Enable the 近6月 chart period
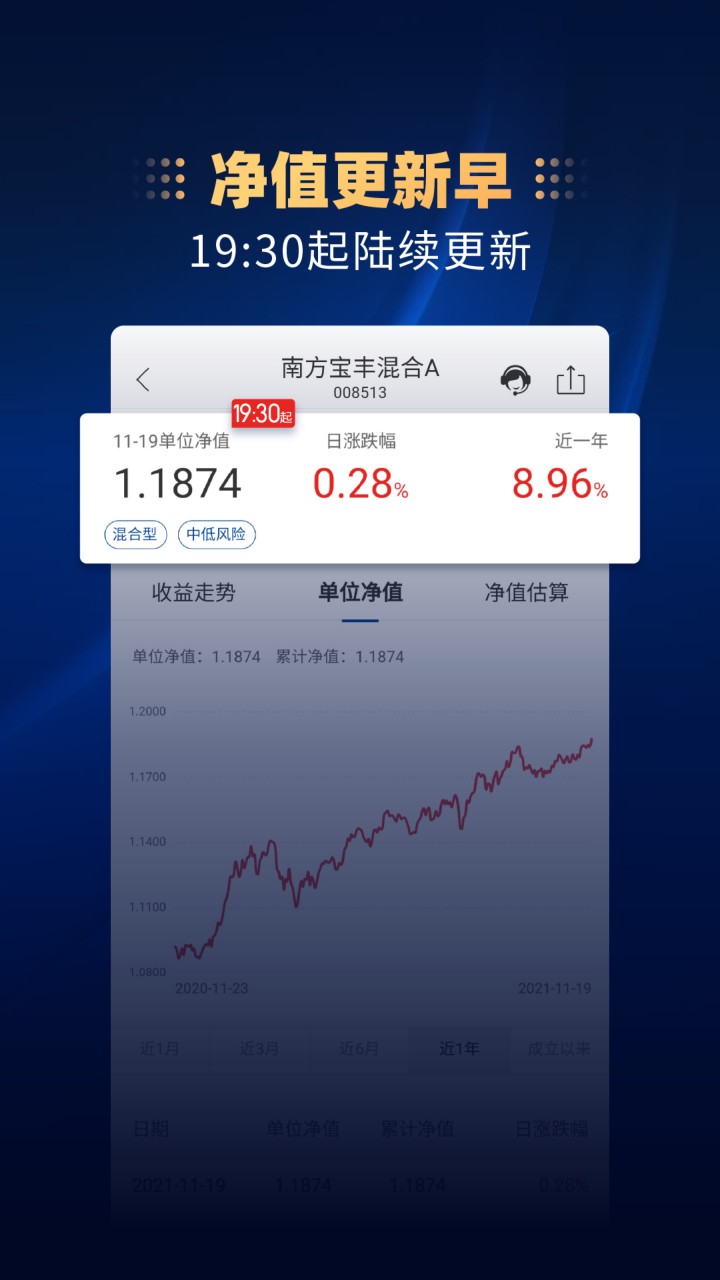This screenshot has height=1280, width=720. [x=359, y=1048]
